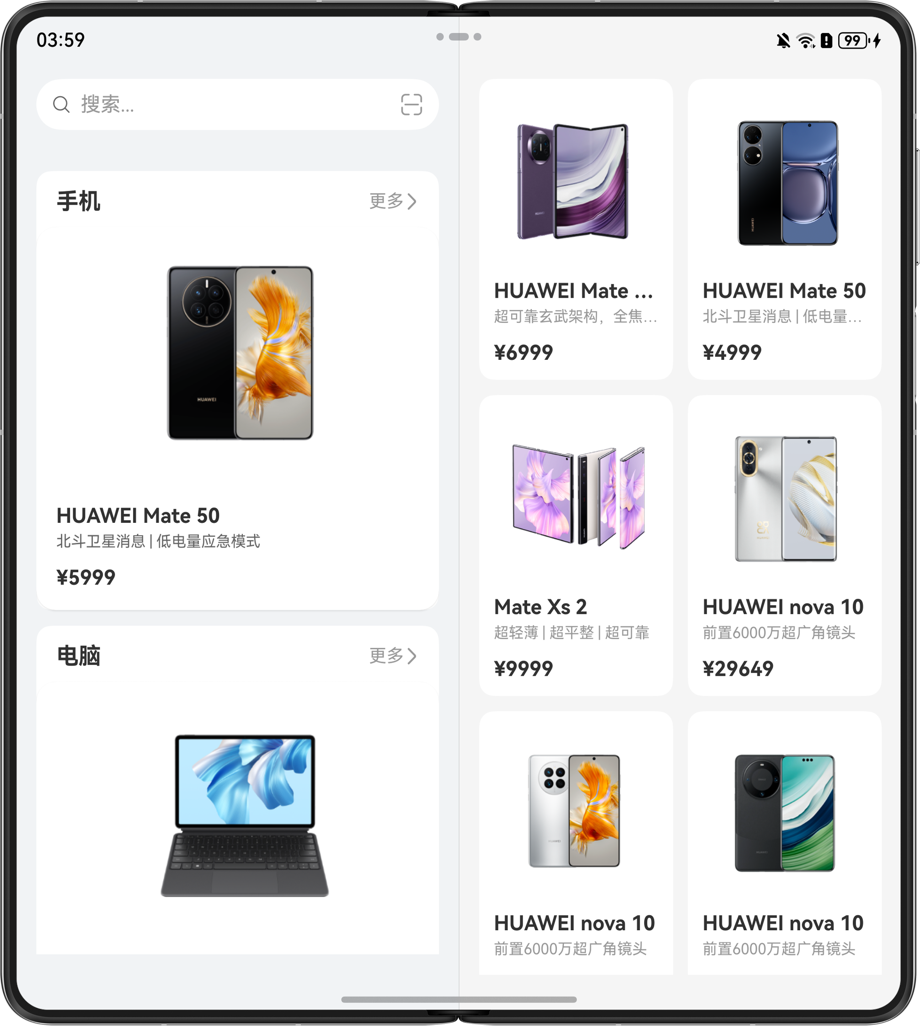Viewport: 920px width, 1026px height.
Task: Open the HUAWEI Mate 50 card priced ¥5999
Action: point(238,400)
